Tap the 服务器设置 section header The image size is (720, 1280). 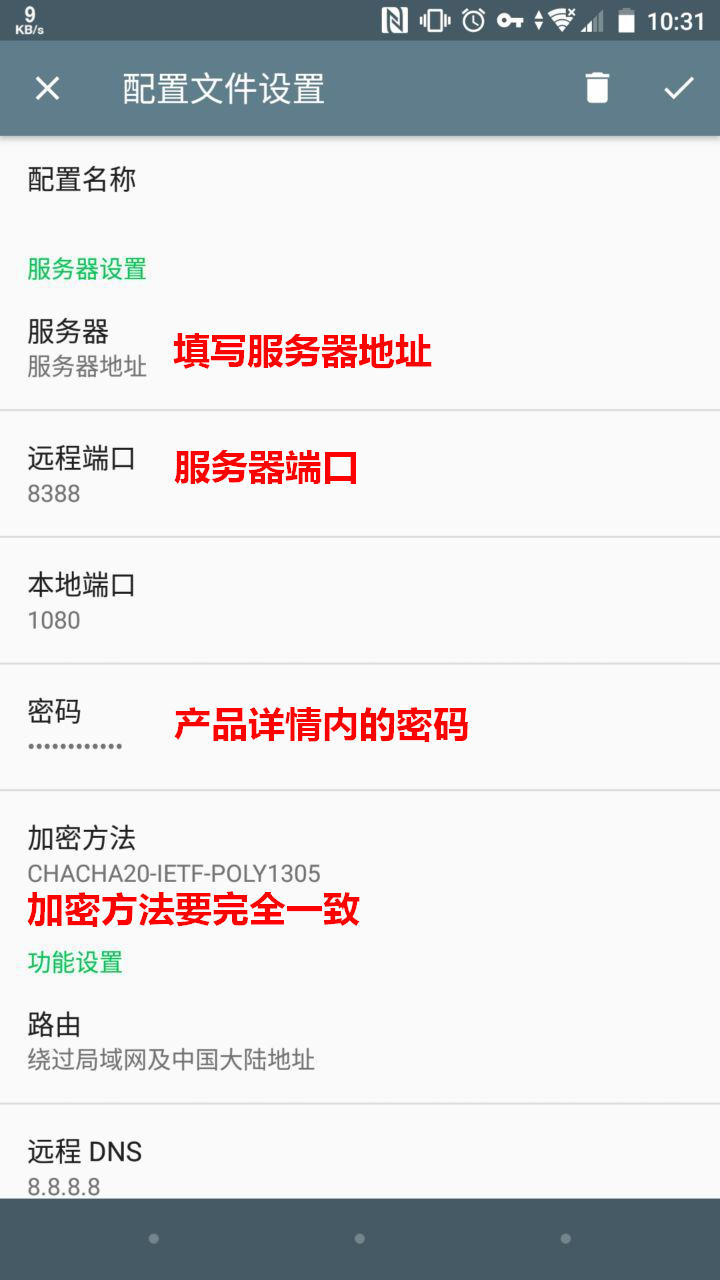pyautogui.click(x=85, y=270)
